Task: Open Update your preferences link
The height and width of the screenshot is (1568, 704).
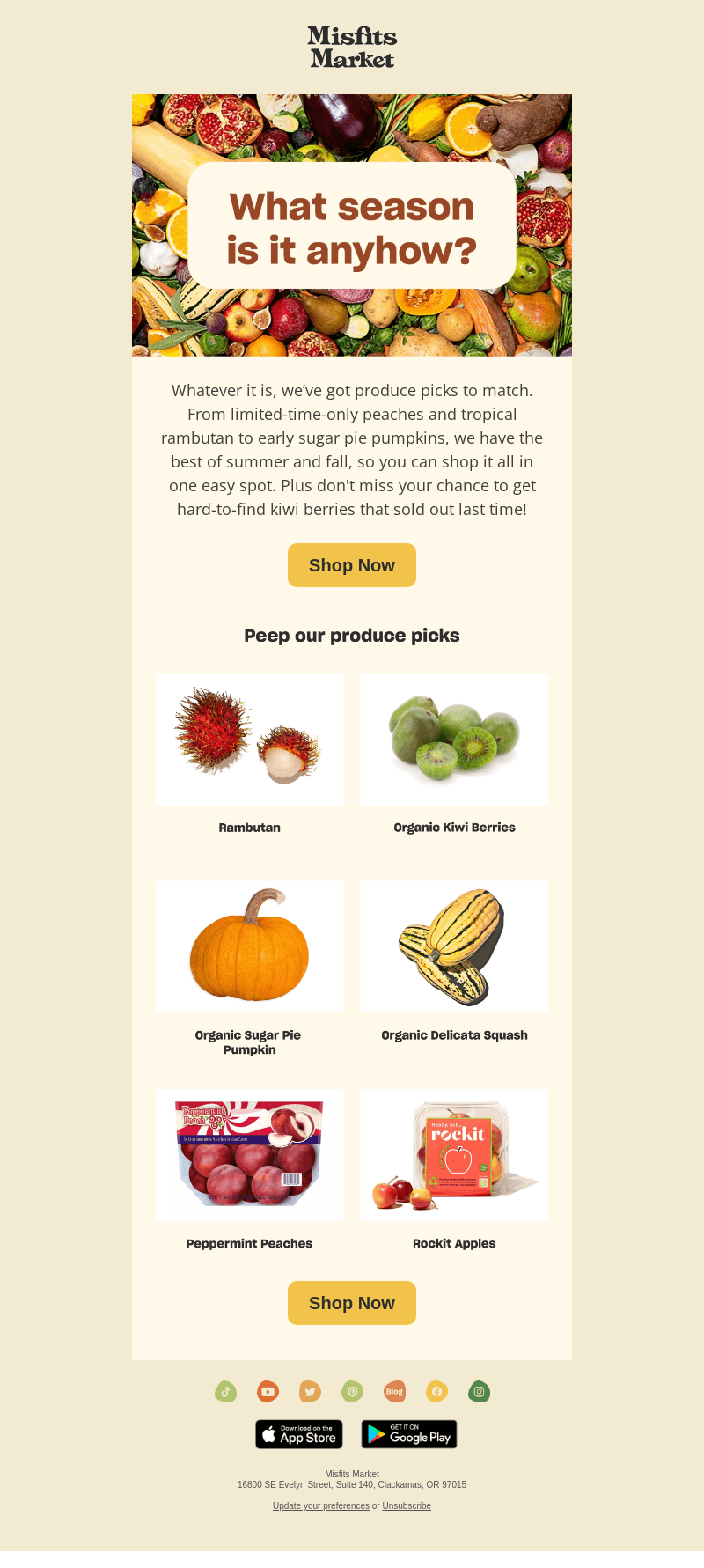Action: tap(321, 1506)
